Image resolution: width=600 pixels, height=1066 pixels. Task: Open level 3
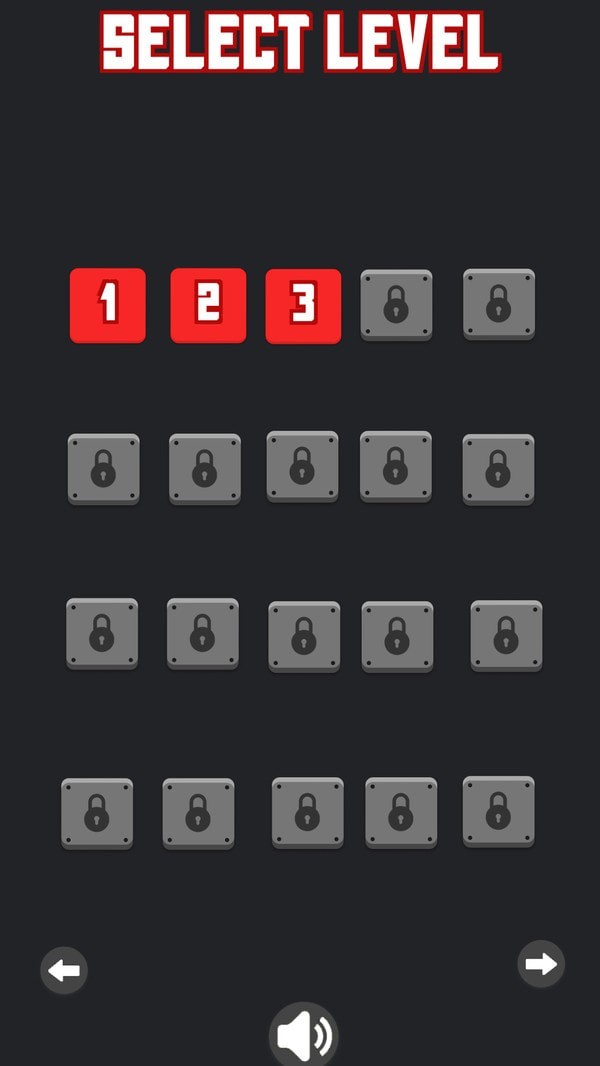click(303, 306)
